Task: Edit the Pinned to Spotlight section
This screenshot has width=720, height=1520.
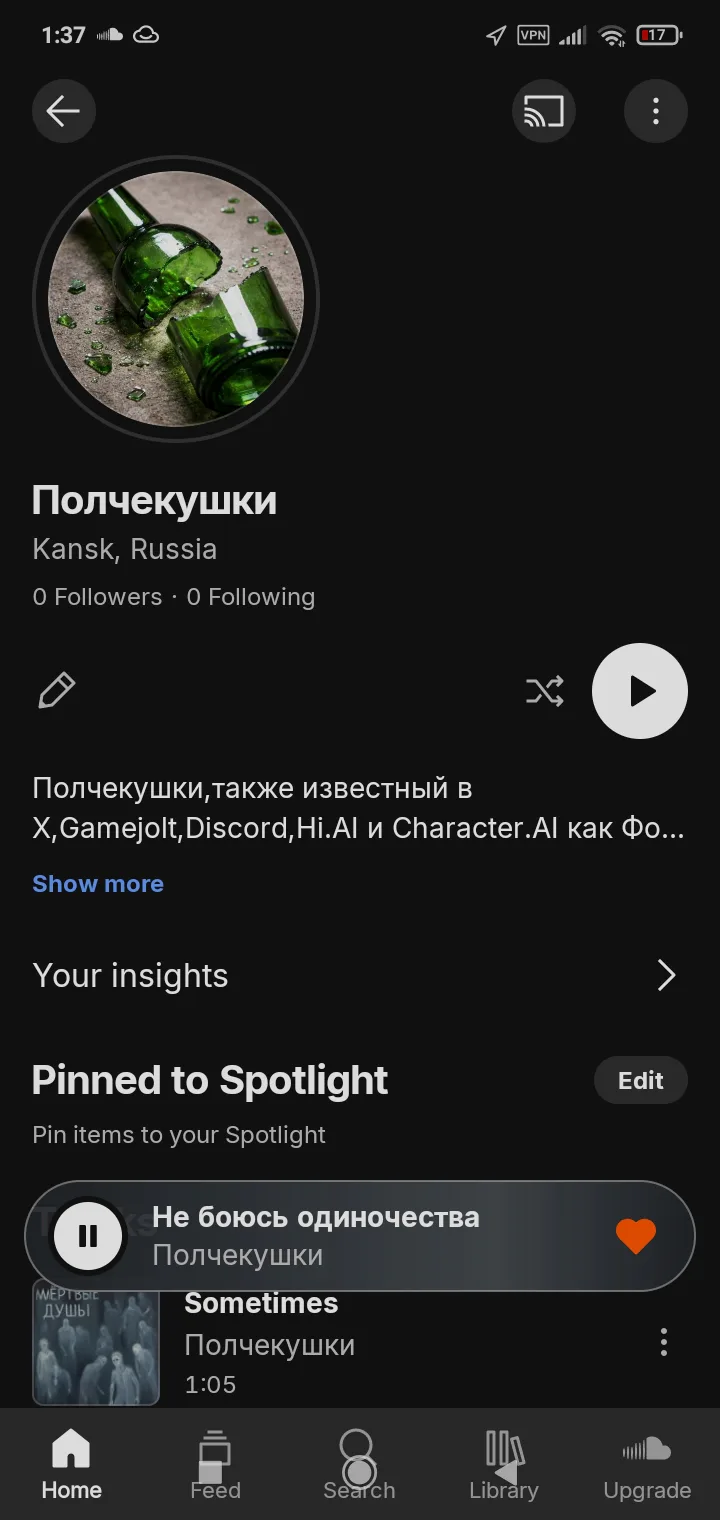Action: [x=640, y=1081]
